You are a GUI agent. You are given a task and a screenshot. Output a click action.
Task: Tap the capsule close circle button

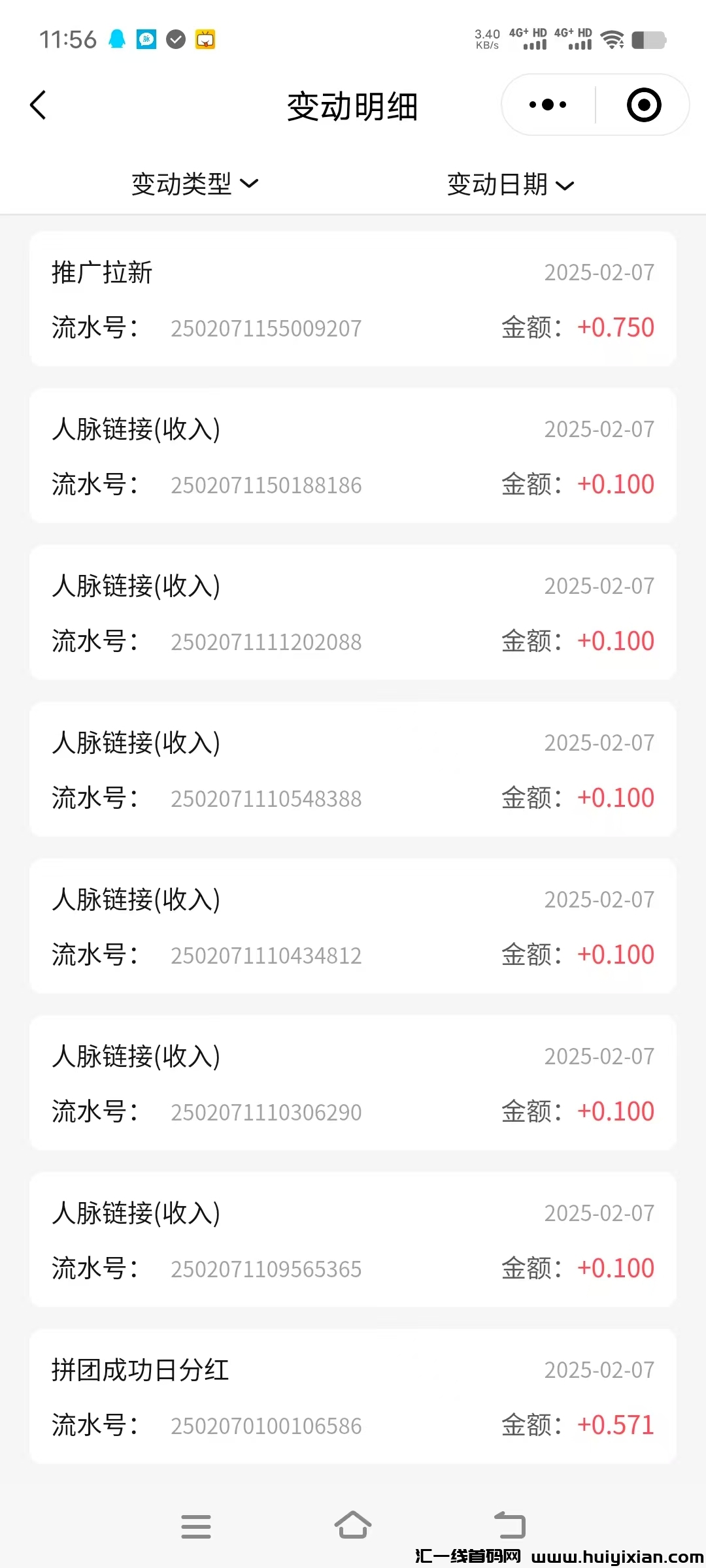[x=643, y=105]
